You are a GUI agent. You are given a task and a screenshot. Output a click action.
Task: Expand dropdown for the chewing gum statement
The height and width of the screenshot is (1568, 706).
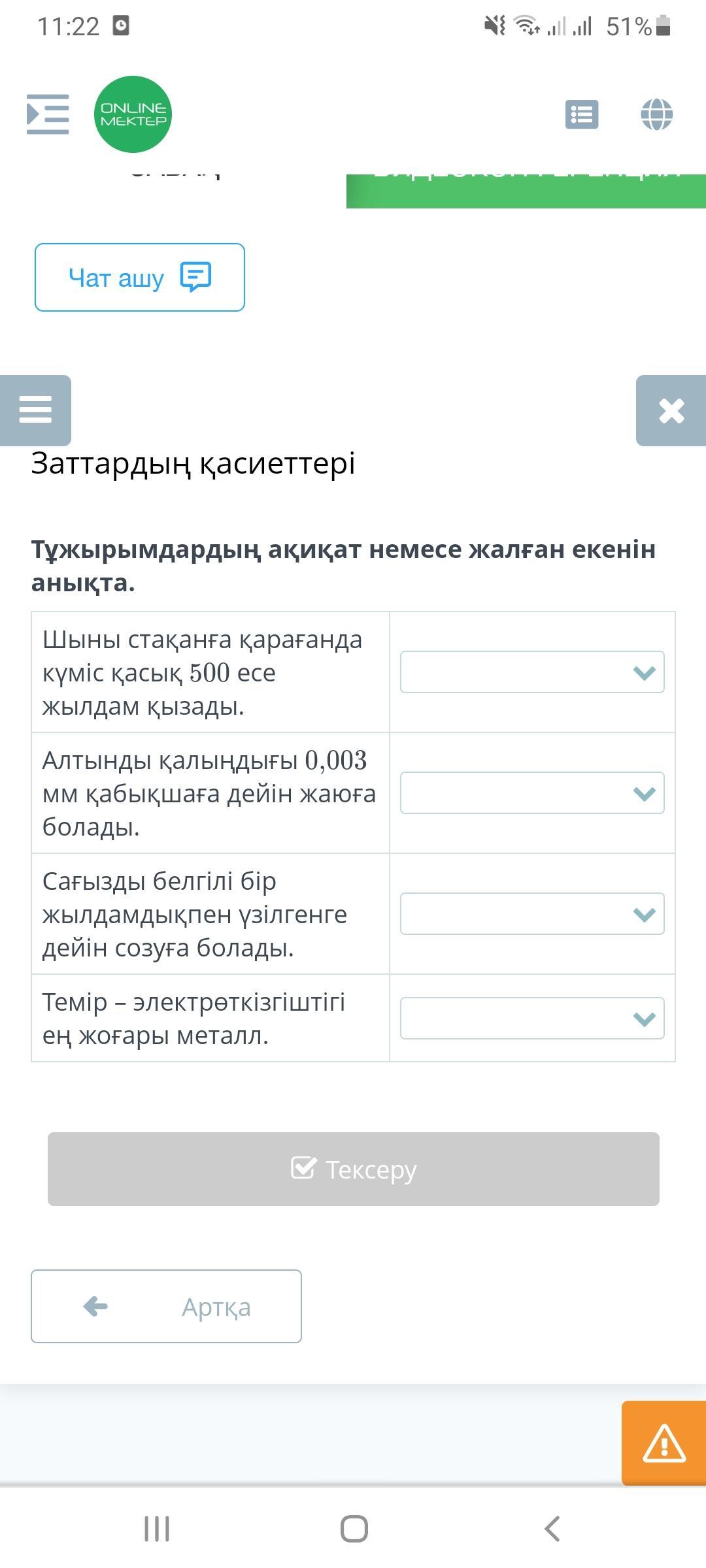[x=532, y=913]
